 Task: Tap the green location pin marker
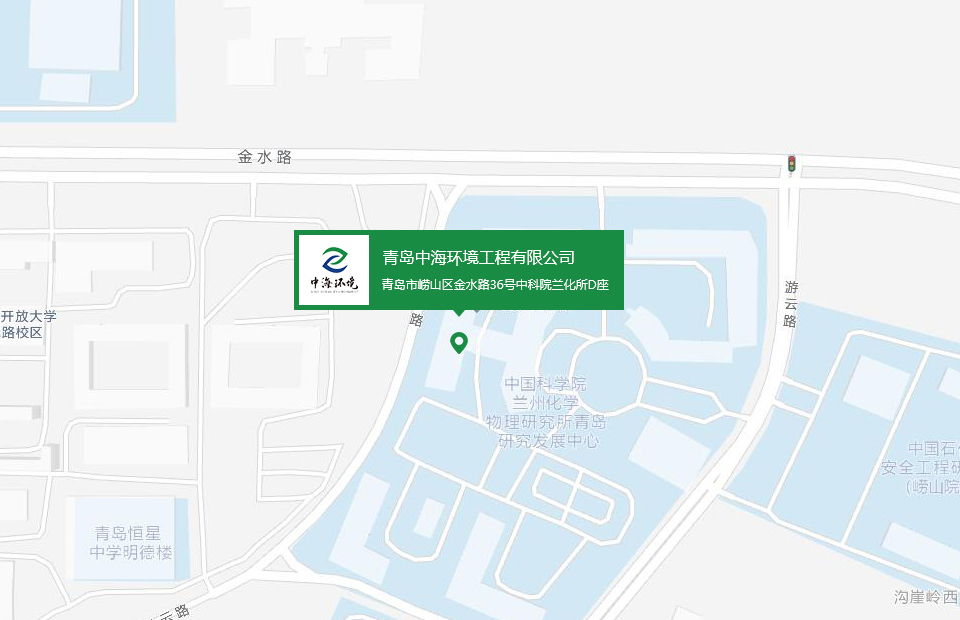[459, 342]
